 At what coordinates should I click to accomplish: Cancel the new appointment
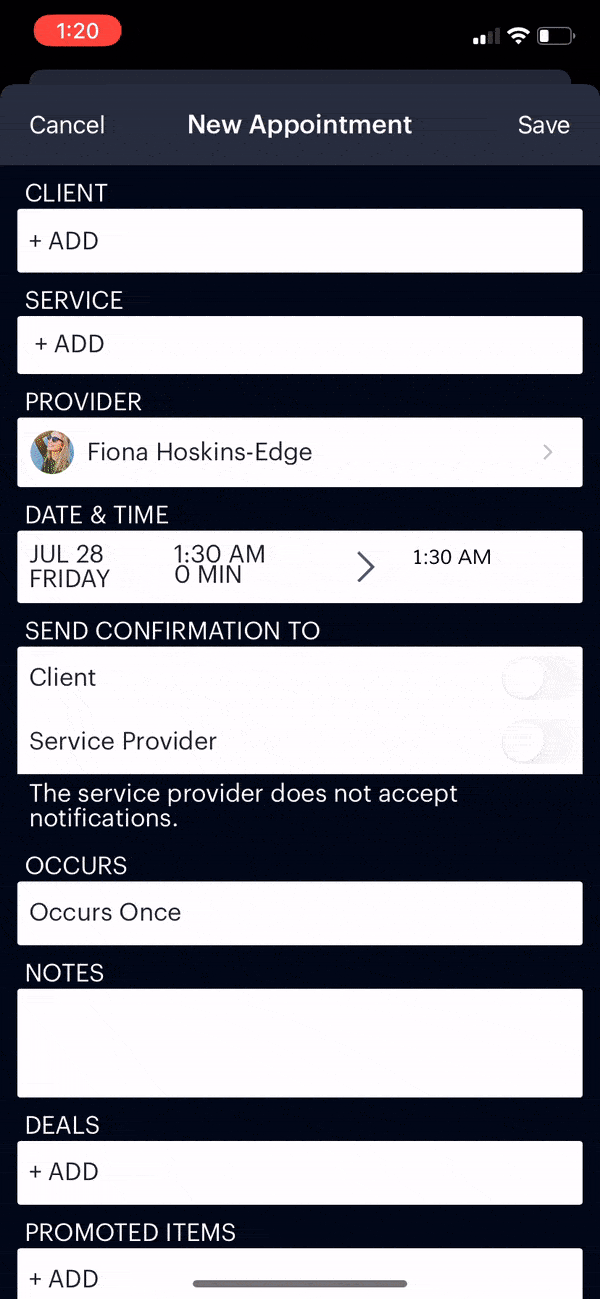[x=67, y=125]
